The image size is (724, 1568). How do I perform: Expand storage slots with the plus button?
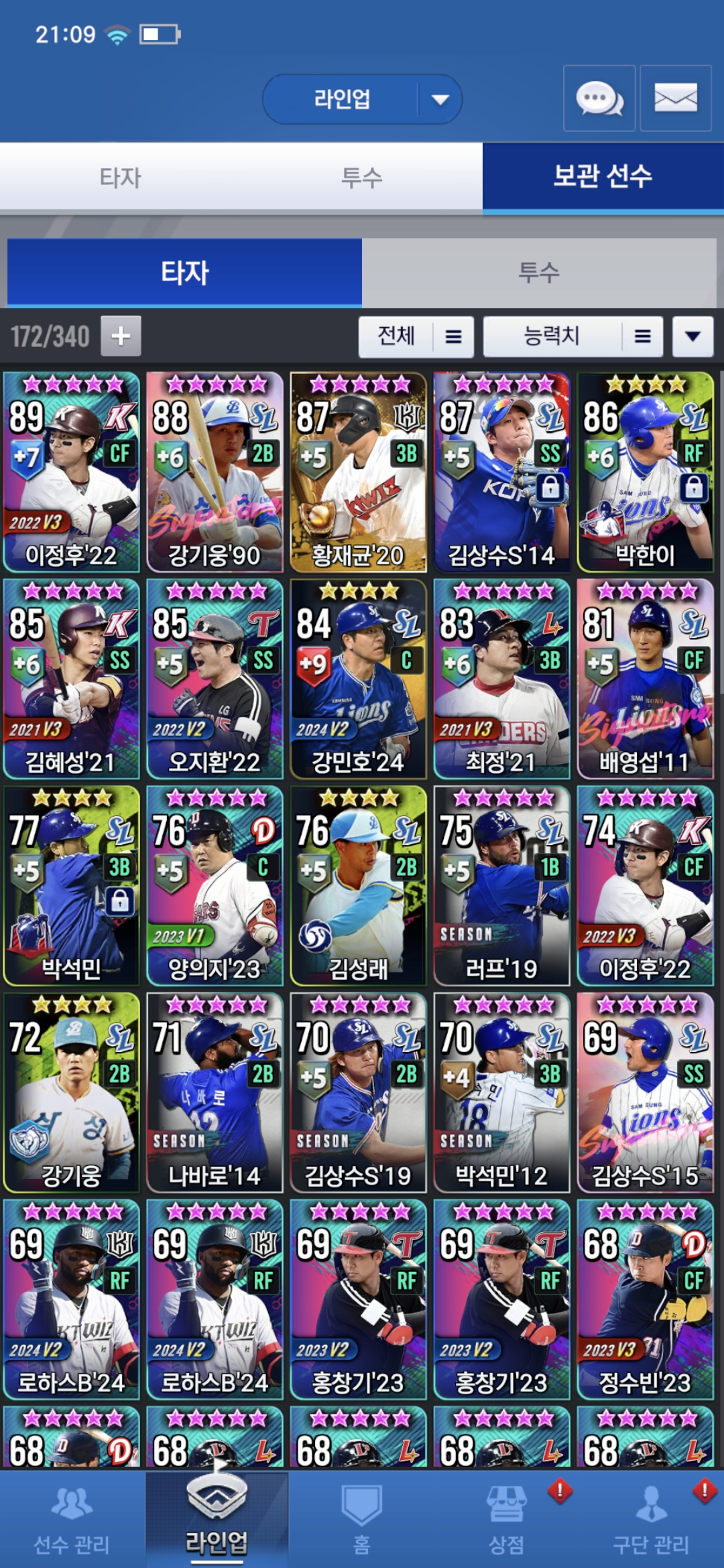tap(121, 336)
